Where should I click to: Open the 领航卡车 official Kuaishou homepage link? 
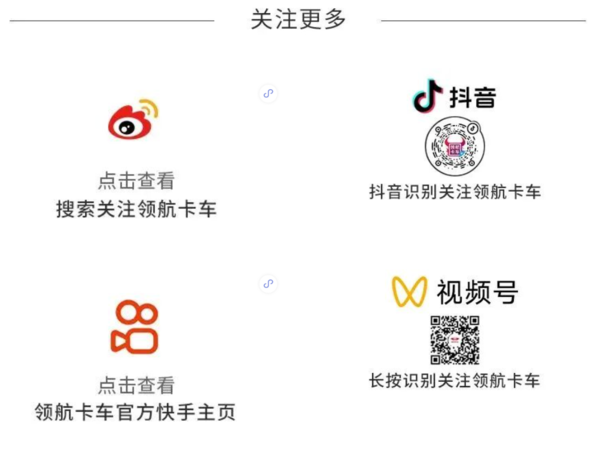(135, 326)
